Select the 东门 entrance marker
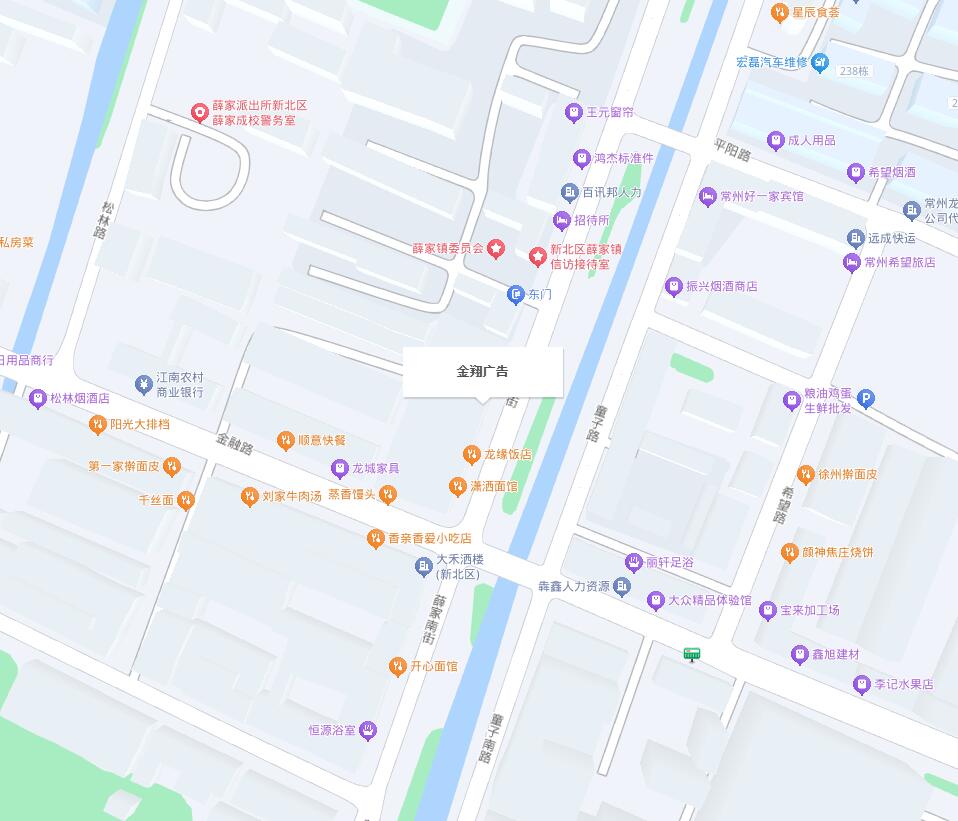The height and width of the screenshot is (821, 958). (x=516, y=295)
